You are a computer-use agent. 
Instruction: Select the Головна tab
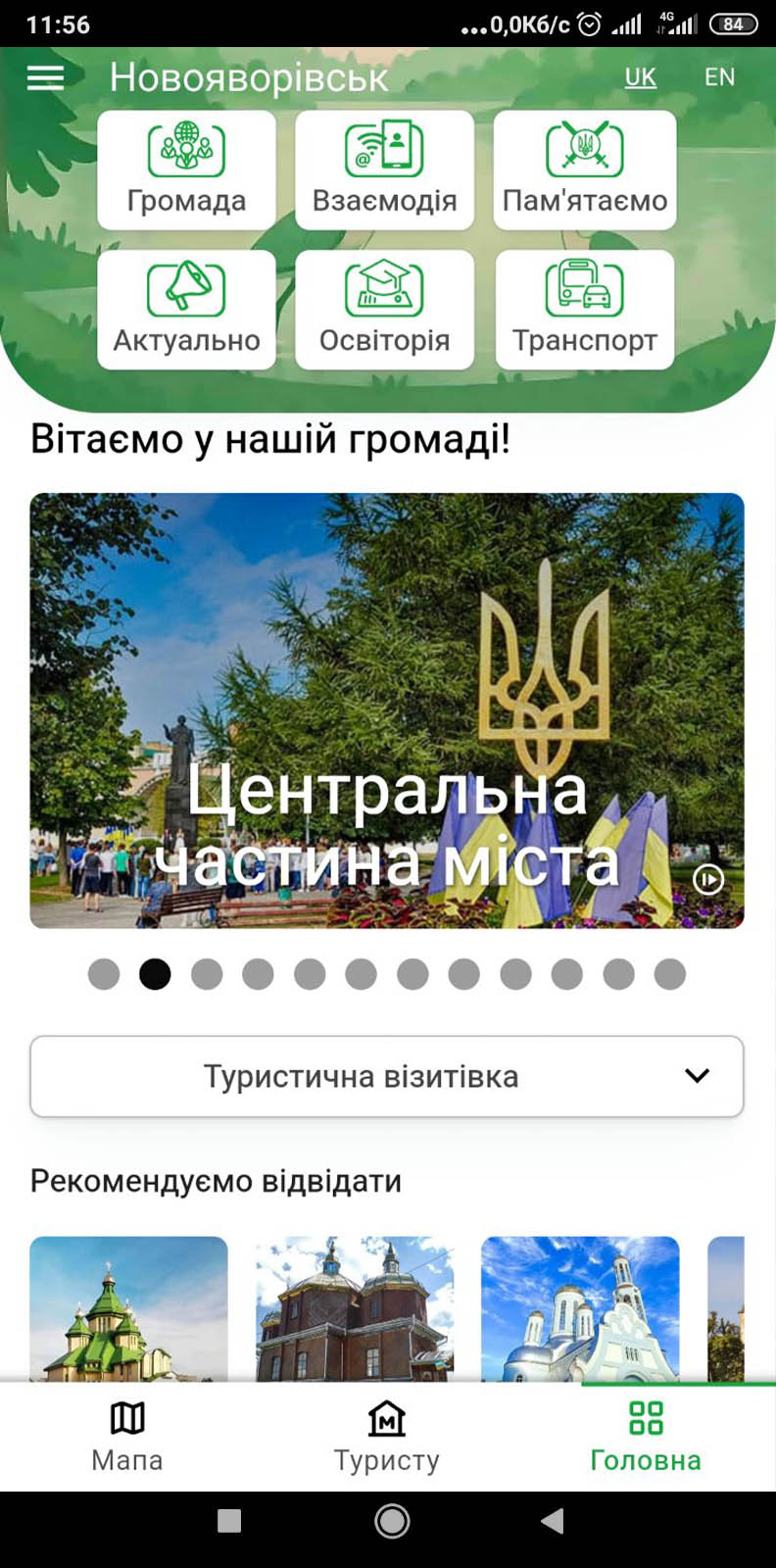[645, 1437]
